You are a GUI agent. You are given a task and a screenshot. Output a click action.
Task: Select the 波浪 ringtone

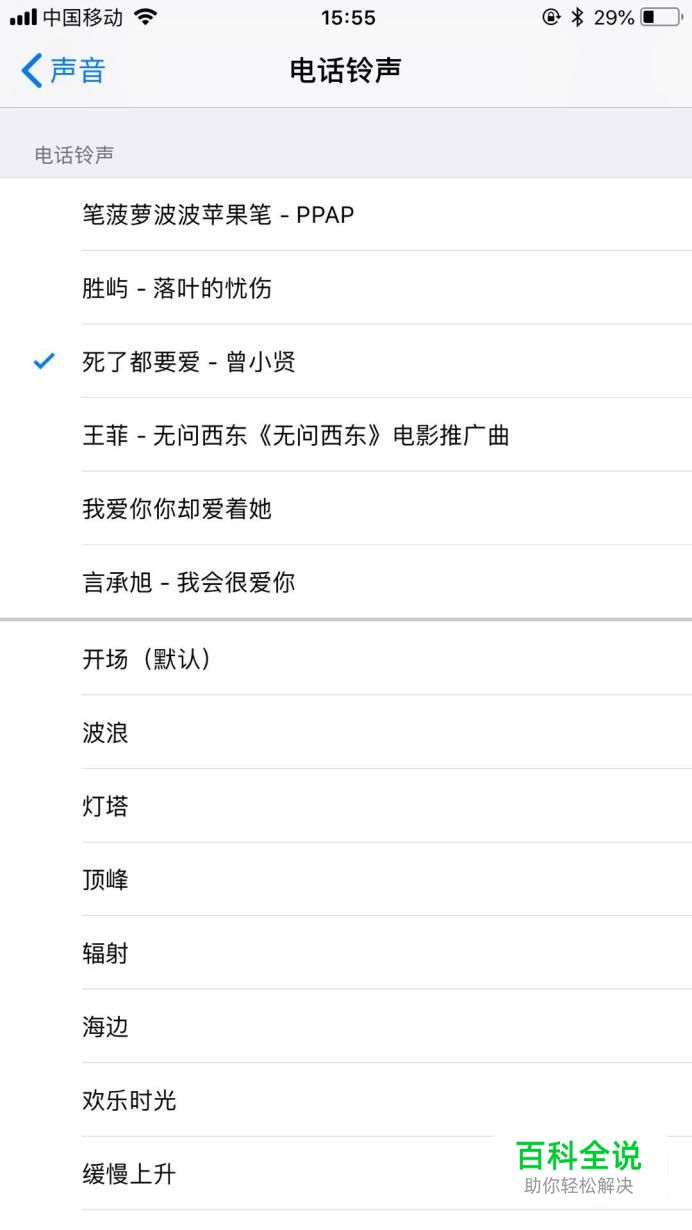click(346, 733)
